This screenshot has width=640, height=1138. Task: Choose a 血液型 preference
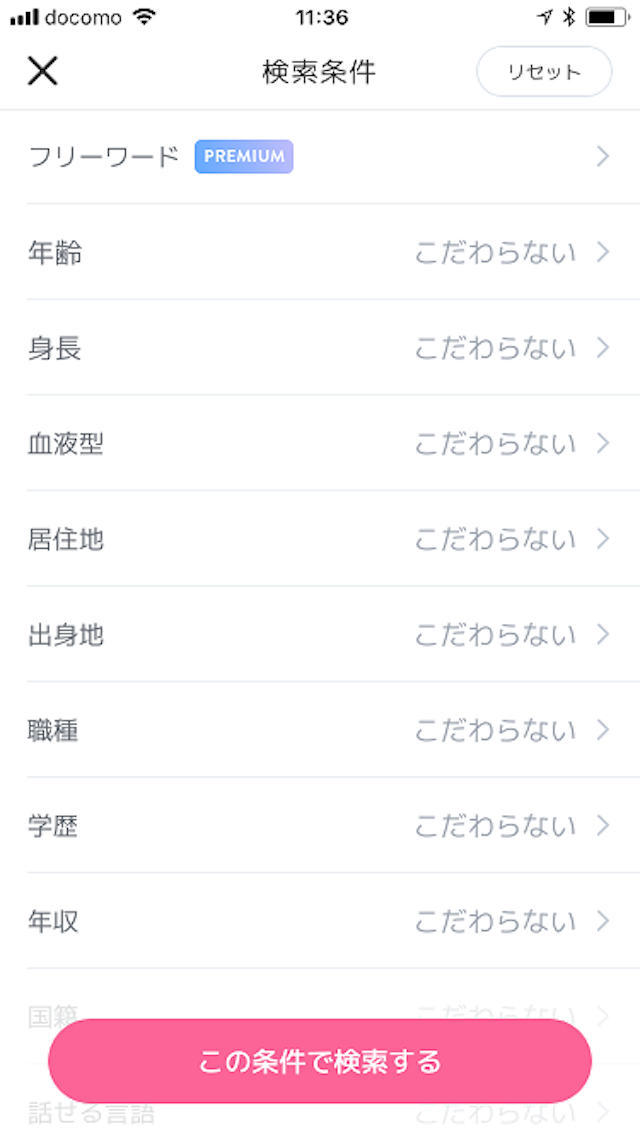click(320, 443)
